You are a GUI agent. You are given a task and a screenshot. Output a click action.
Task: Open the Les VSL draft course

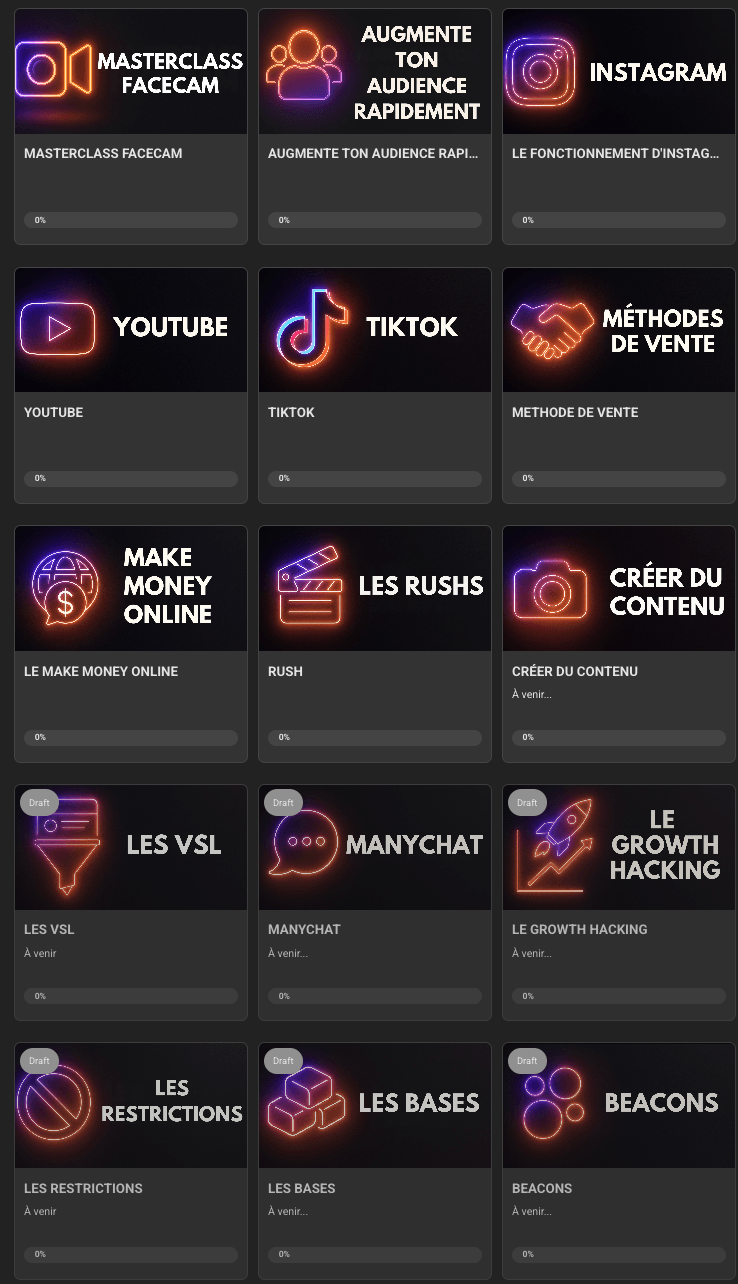click(x=130, y=849)
